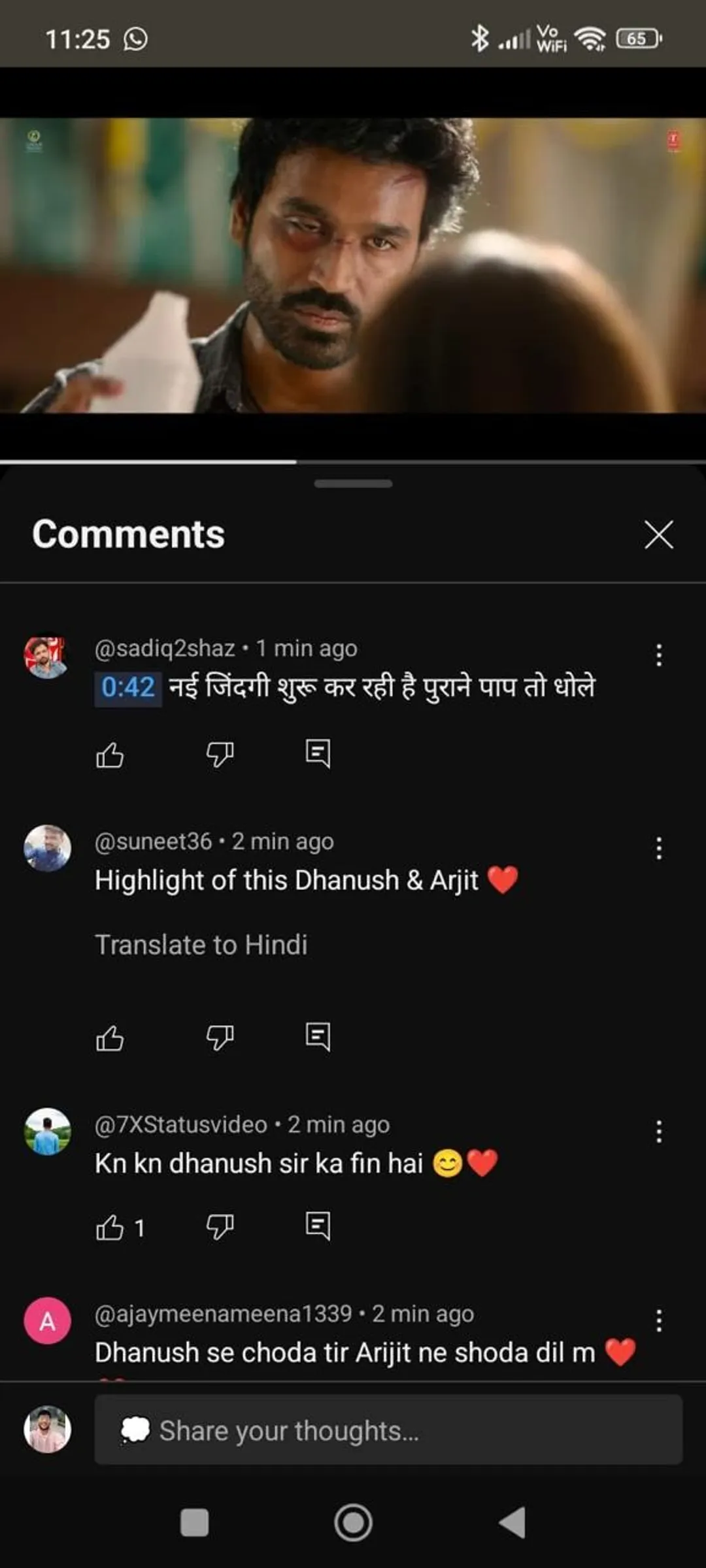Open options menu for @suneet36's comment
The height and width of the screenshot is (1568, 706).
tap(659, 848)
